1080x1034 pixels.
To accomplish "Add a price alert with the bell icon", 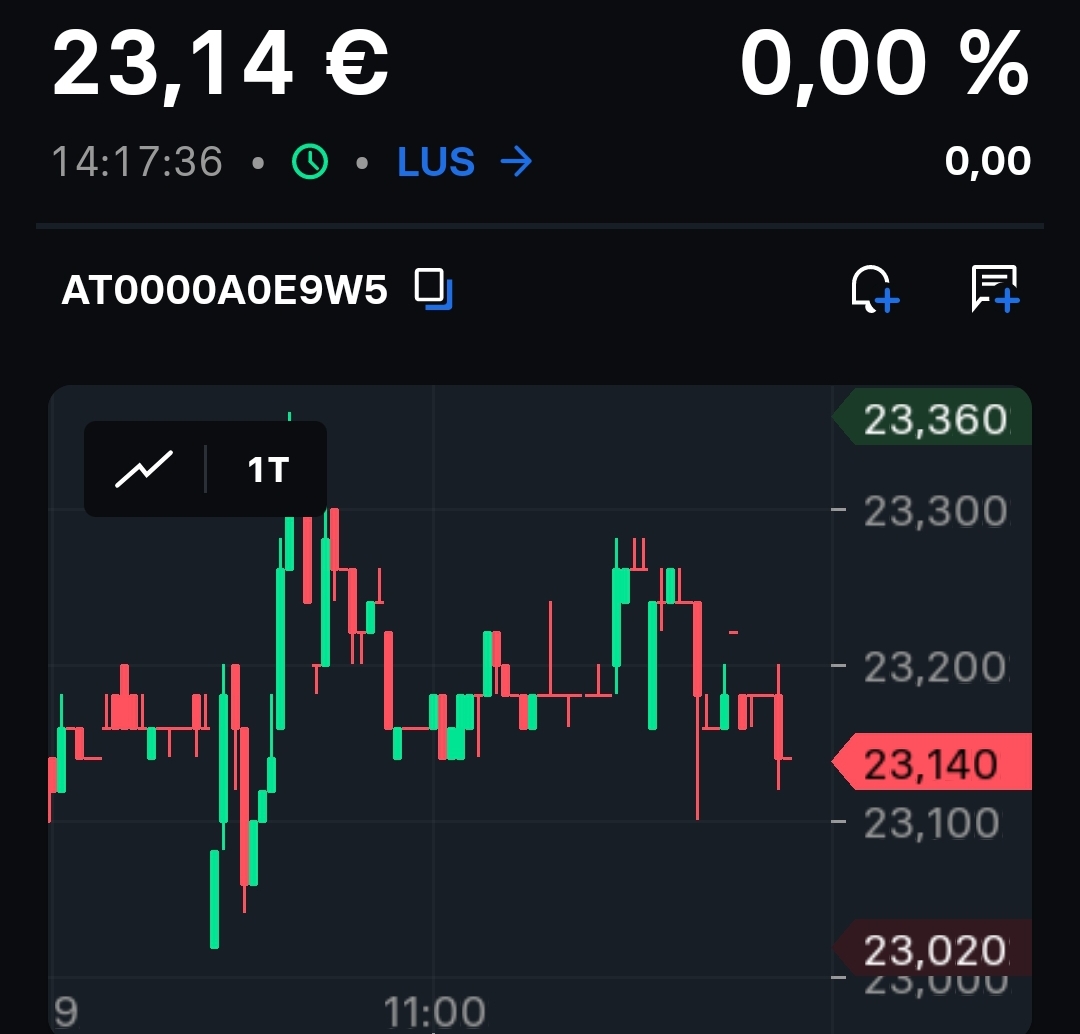I will click(873, 289).
